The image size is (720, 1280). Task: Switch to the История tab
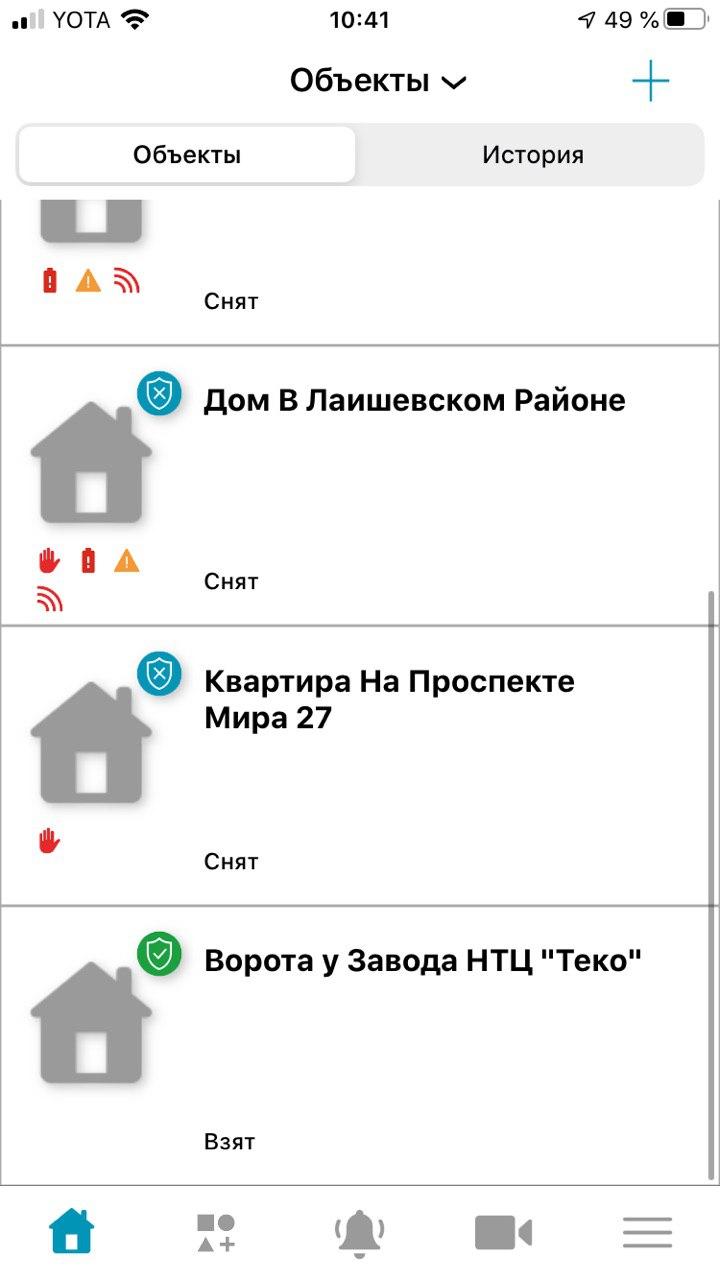pos(532,155)
